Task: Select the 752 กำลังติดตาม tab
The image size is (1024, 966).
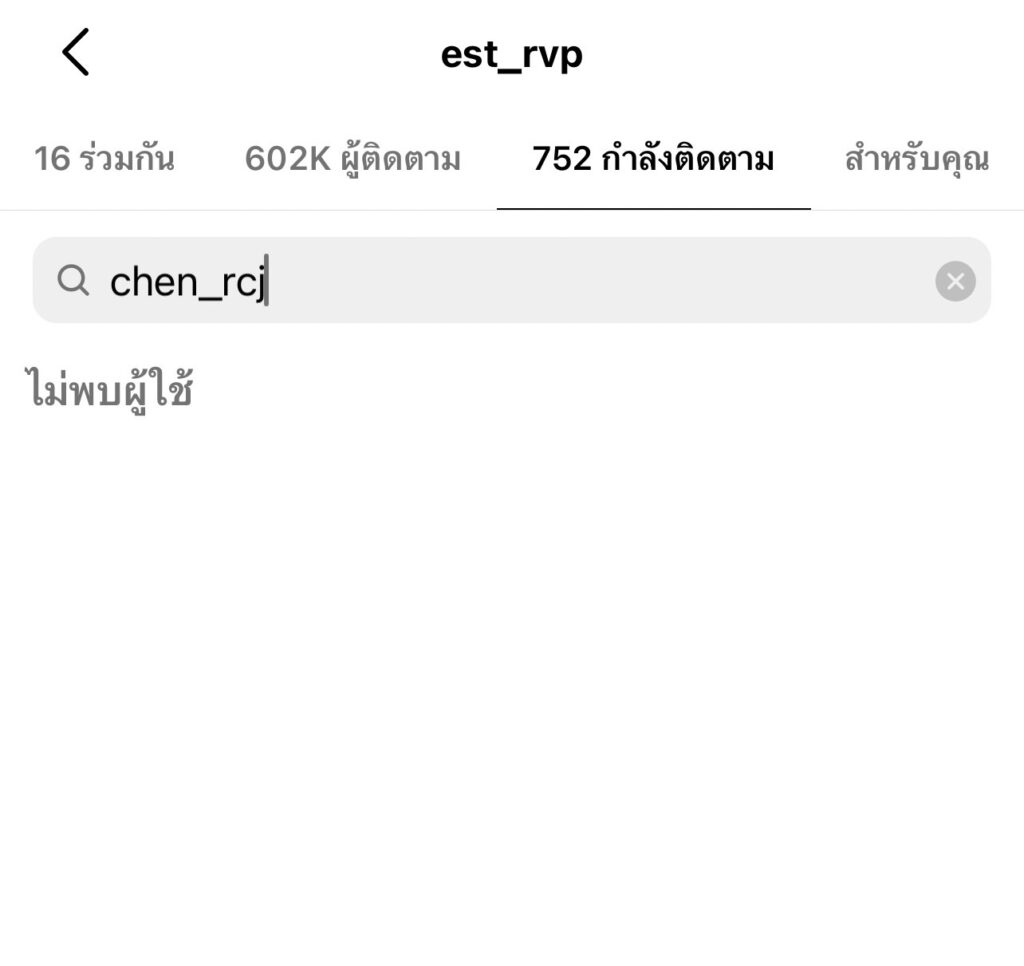Action: (x=653, y=159)
